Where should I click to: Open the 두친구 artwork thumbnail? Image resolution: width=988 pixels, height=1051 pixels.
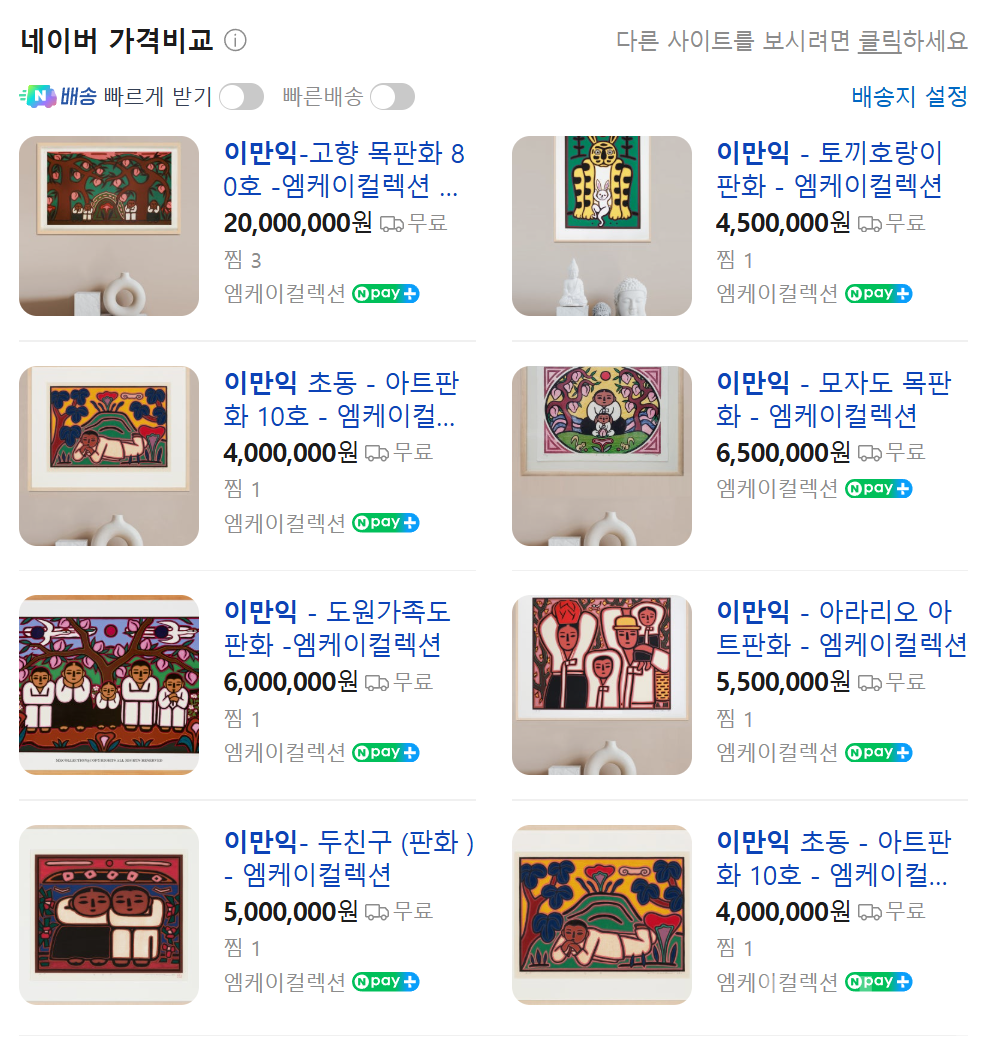(109, 914)
